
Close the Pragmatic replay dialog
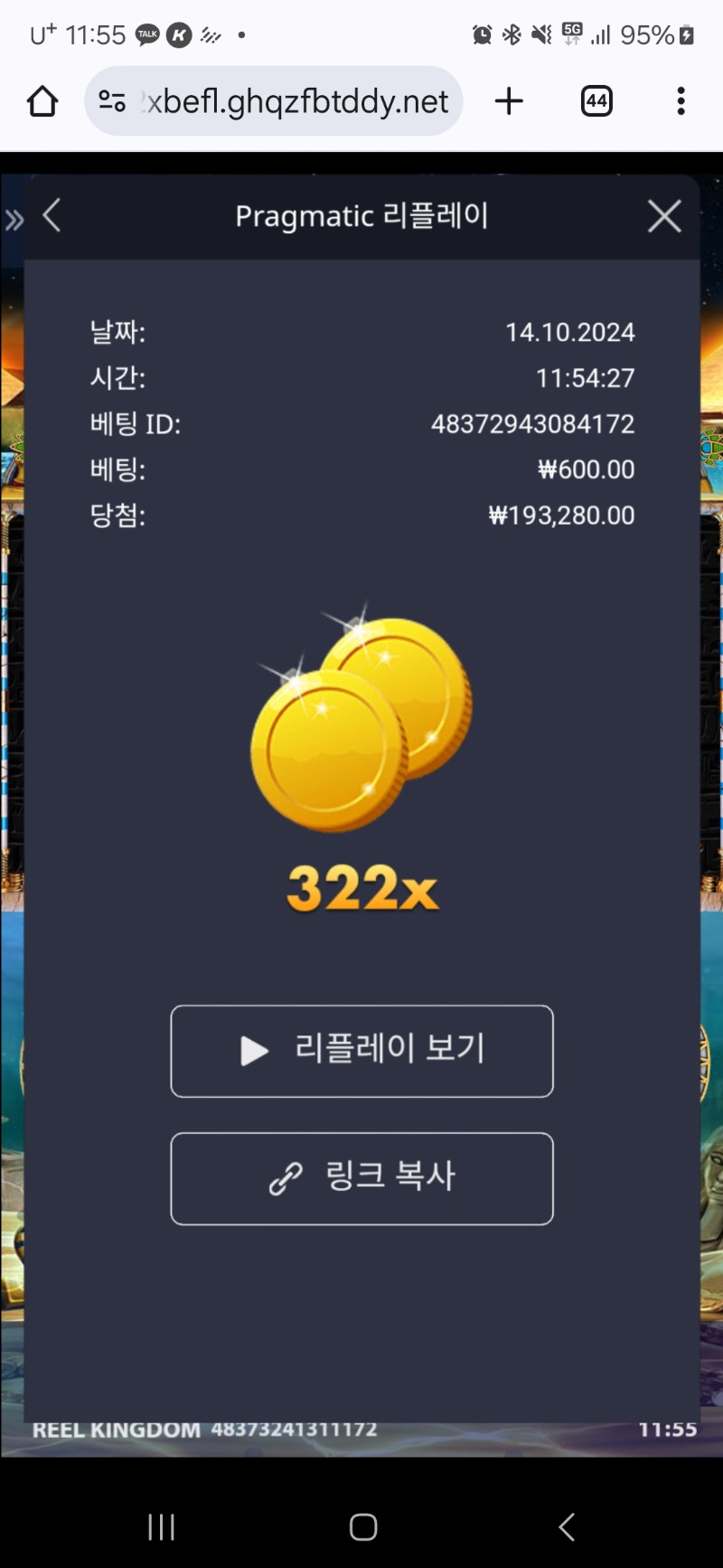tap(664, 216)
